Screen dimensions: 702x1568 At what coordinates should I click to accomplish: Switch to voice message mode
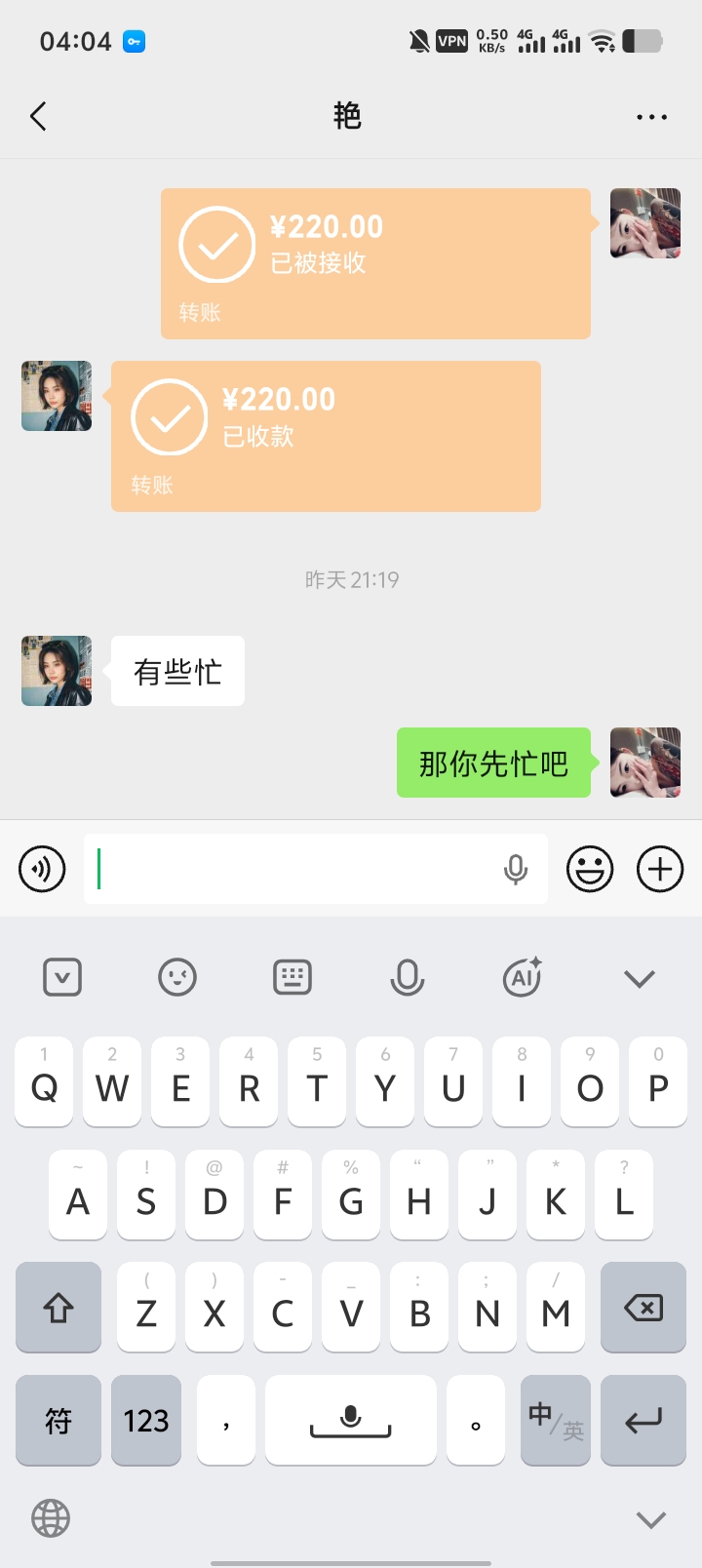[42, 869]
